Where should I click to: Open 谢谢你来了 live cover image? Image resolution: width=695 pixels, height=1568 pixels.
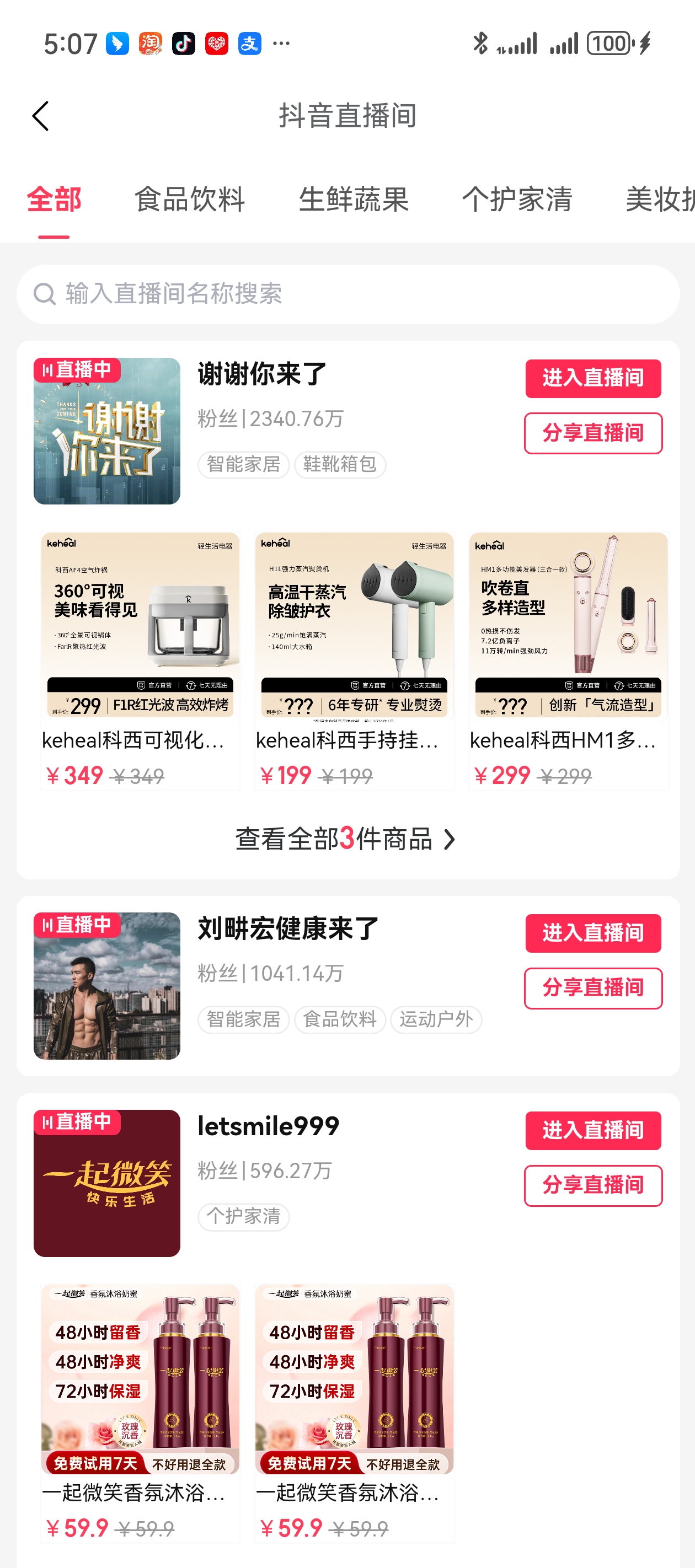[106, 431]
